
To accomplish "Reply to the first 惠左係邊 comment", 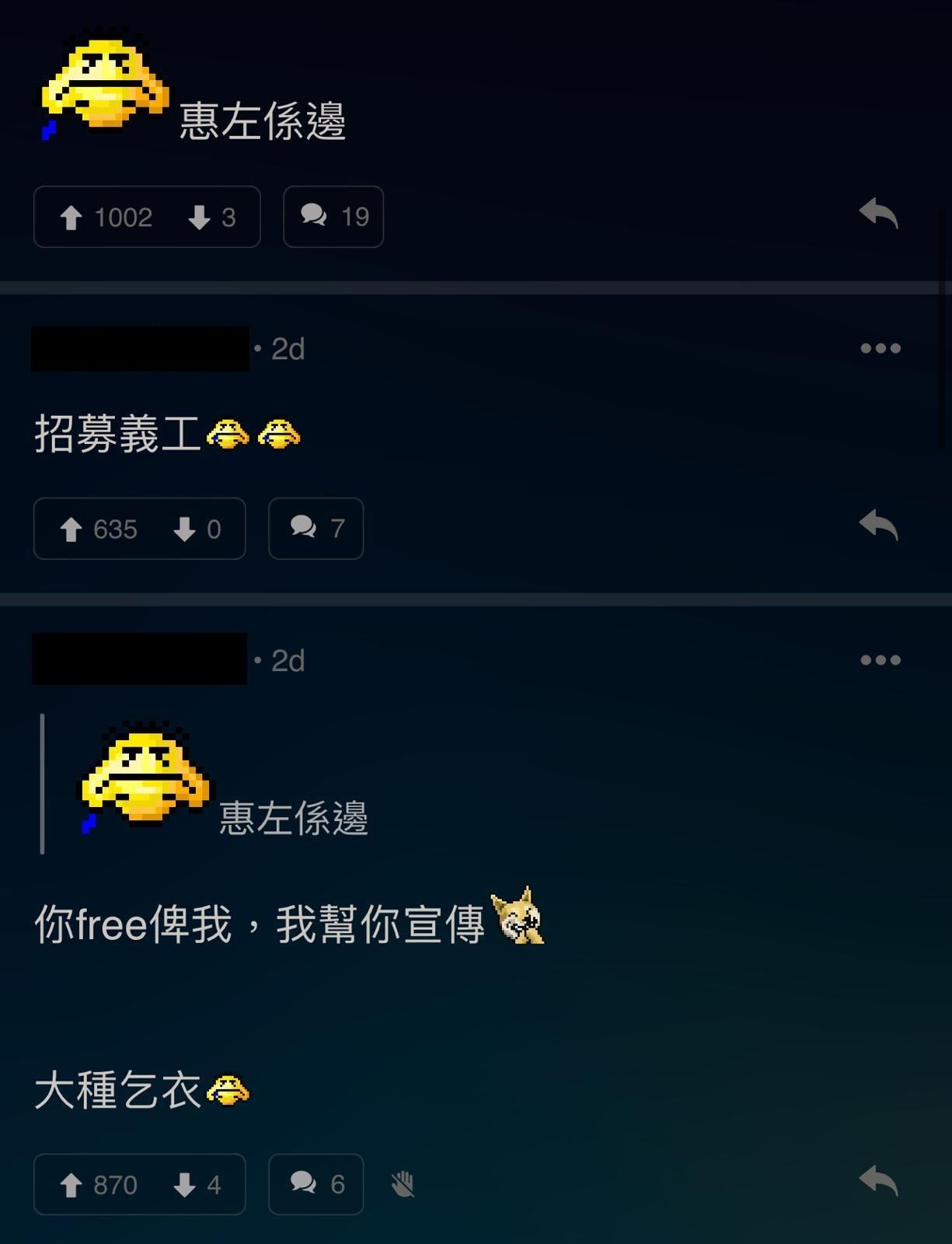I will click(x=878, y=213).
